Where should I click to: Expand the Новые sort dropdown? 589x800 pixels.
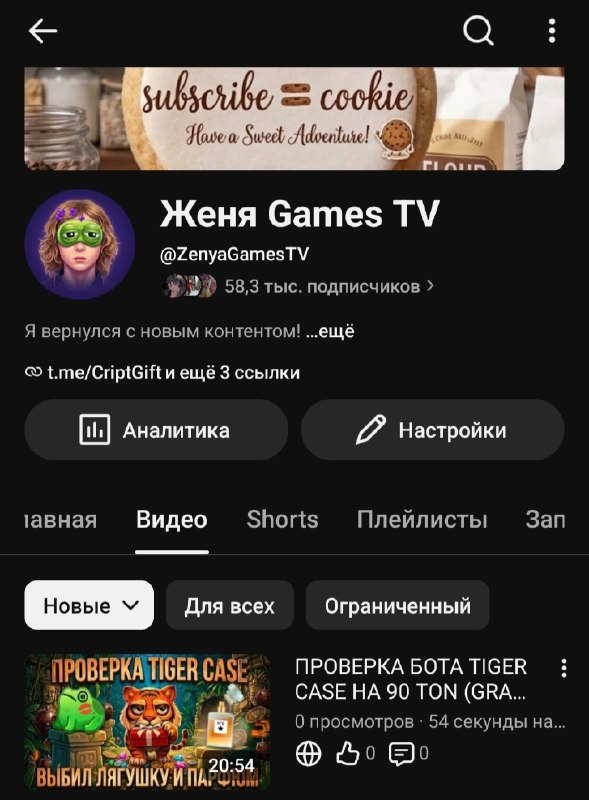pos(89,605)
